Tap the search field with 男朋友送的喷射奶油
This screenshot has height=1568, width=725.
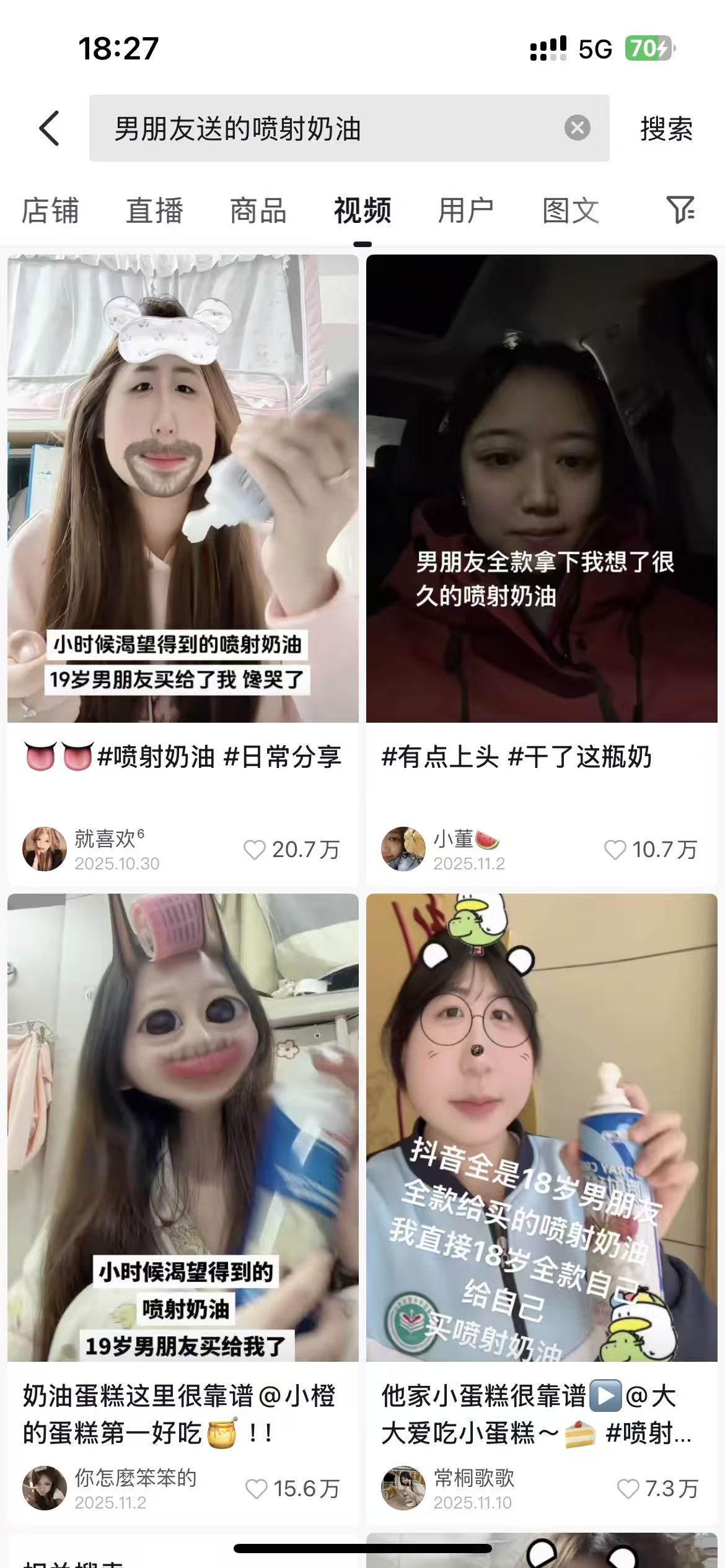pos(322,128)
